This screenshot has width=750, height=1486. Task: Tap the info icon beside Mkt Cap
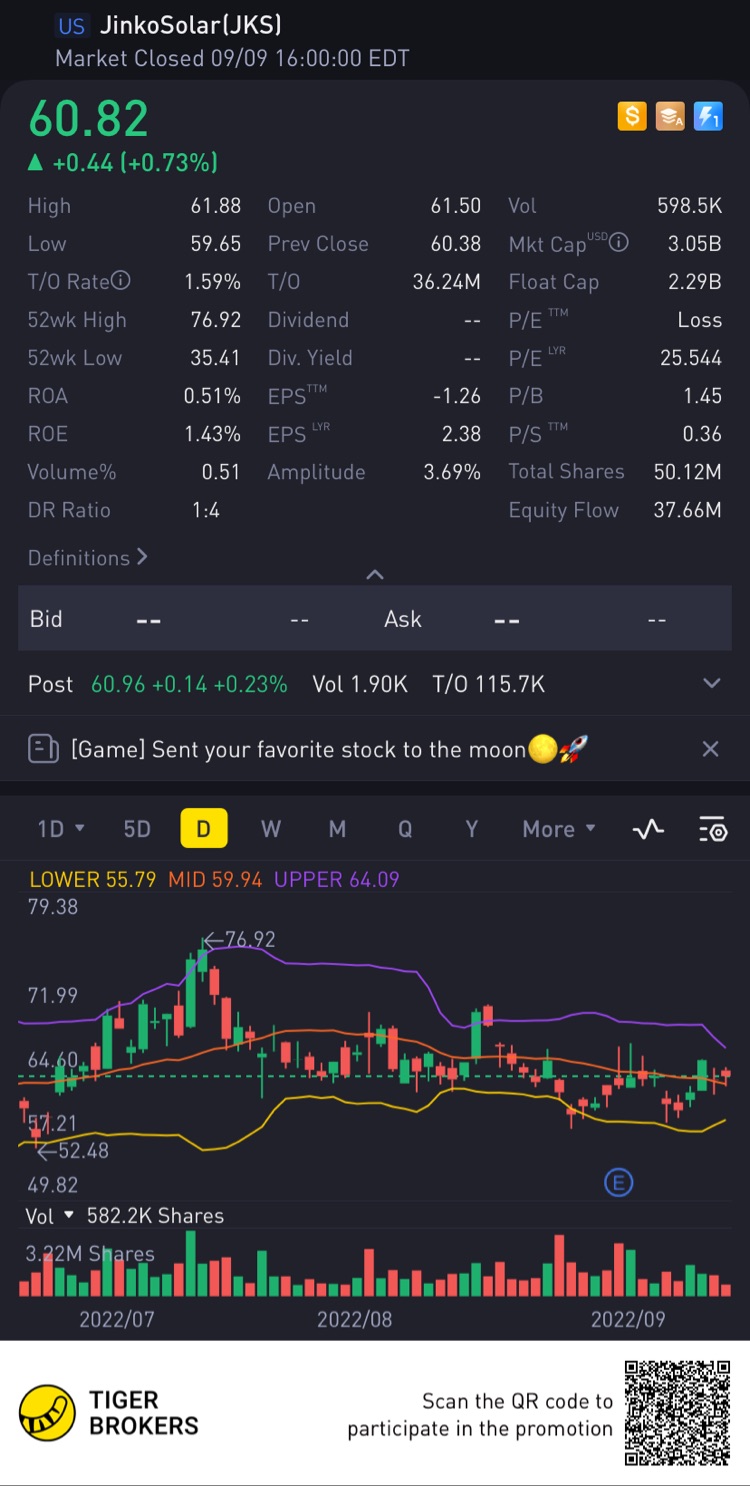point(619,242)
